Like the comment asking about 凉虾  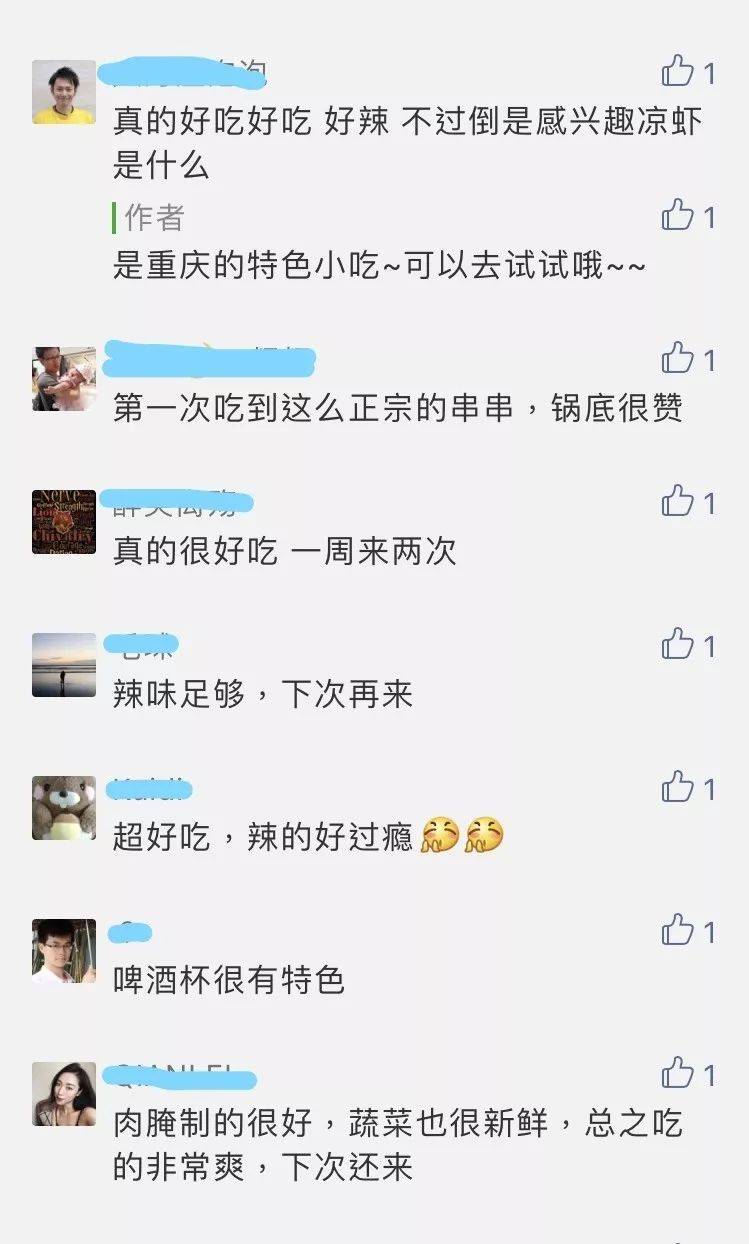[679, 72]
